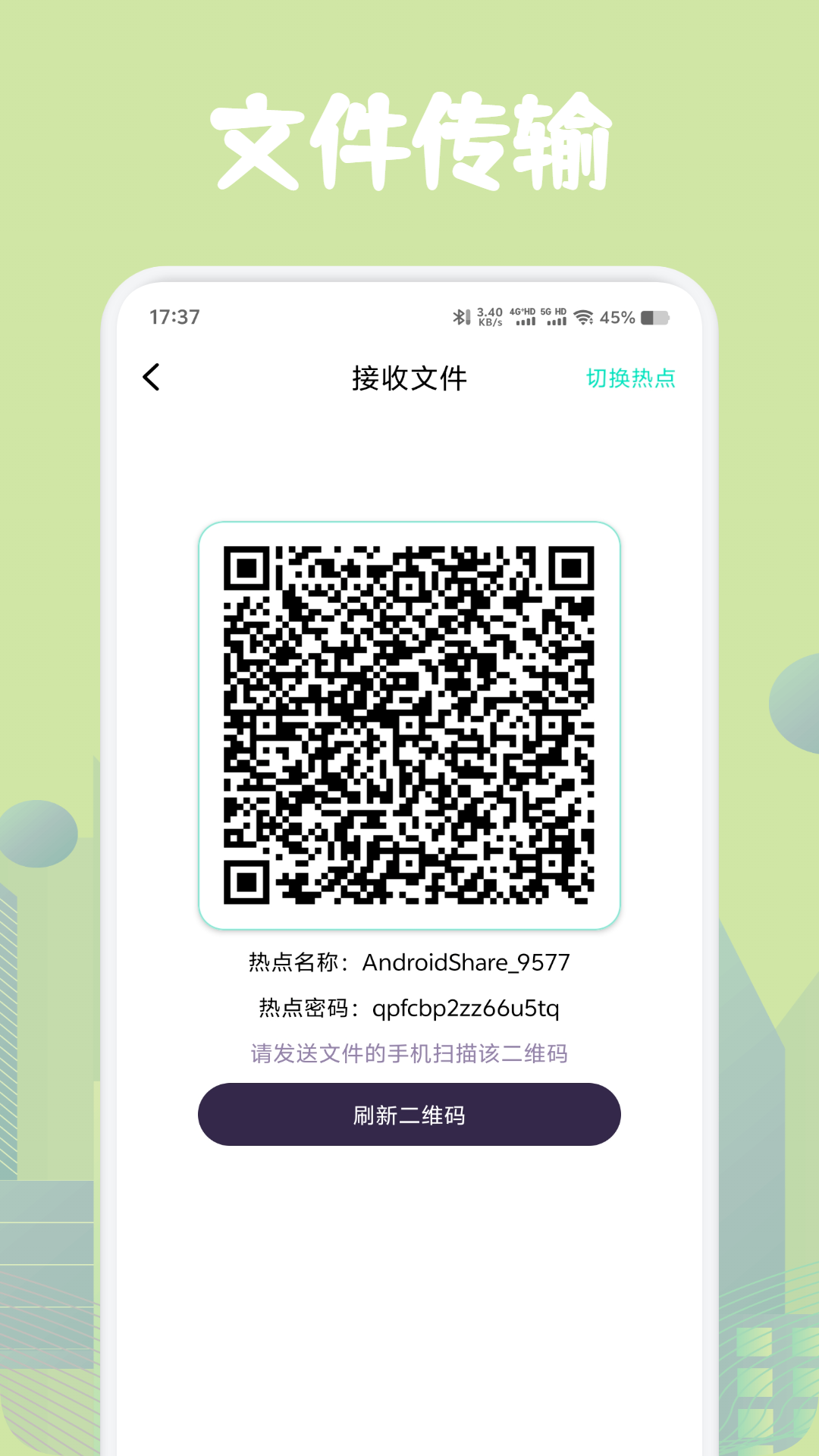Tap the hotspot password qpfcbp2zz66u5tq
The width and height of the screenshot is (819, 1456).
pos(468,1009)
